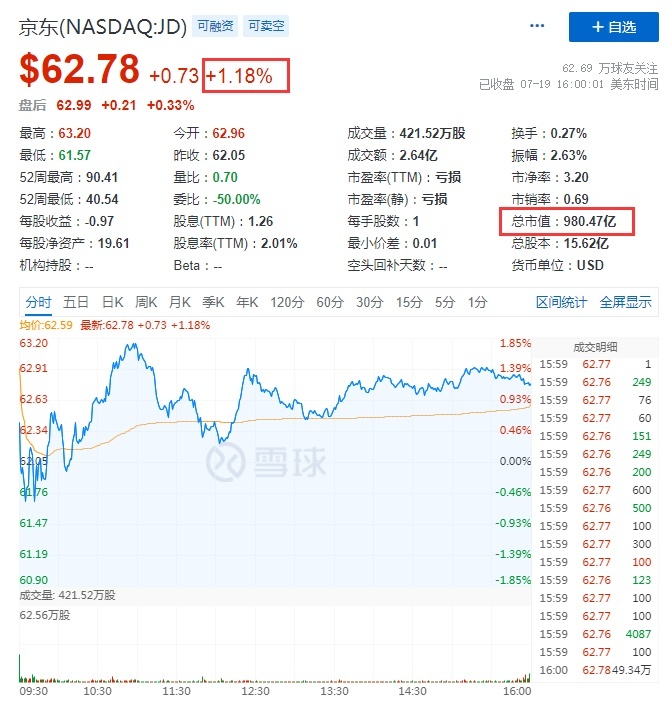Open the 年K chart tab
671x707 pixels.
tap(247, 302)
